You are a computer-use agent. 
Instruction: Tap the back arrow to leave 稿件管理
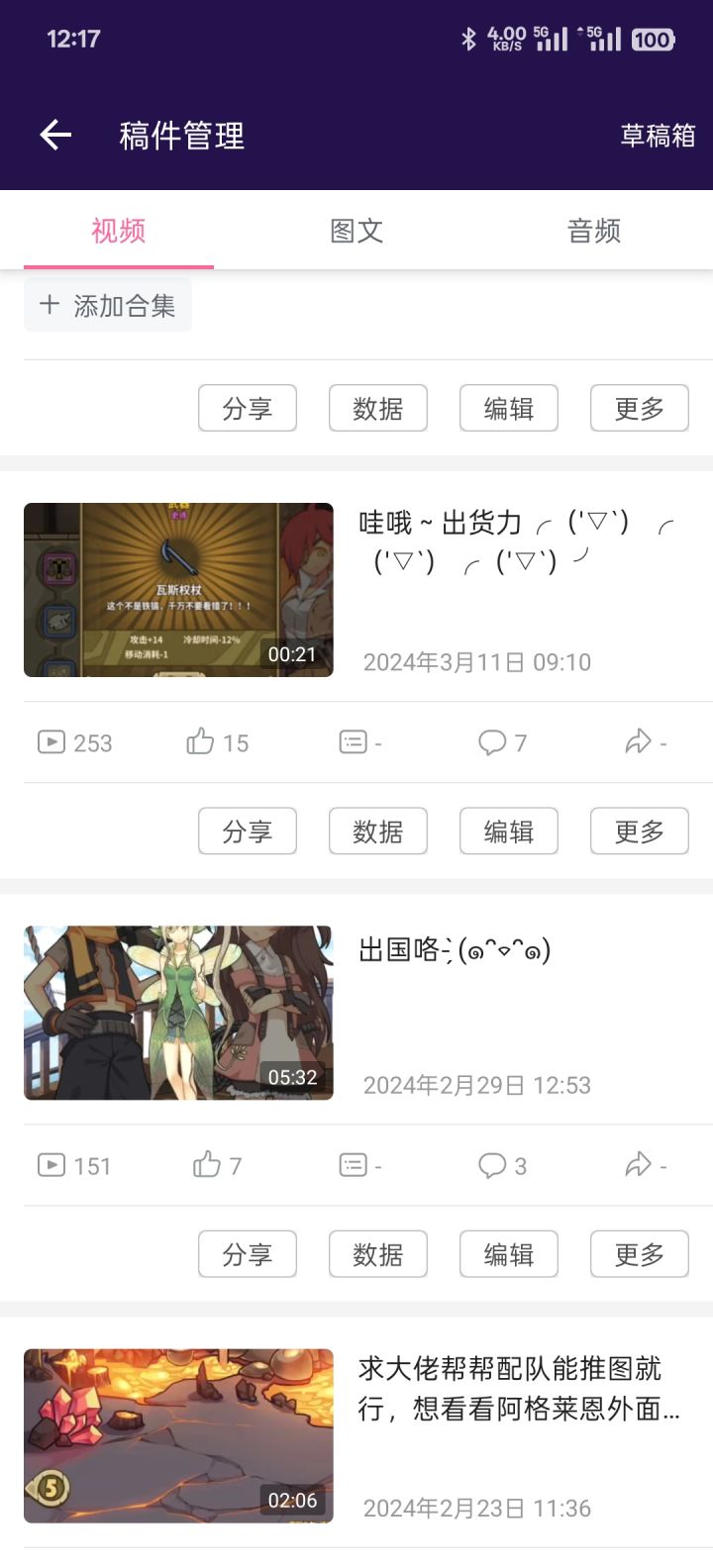[x=54, y=135]
